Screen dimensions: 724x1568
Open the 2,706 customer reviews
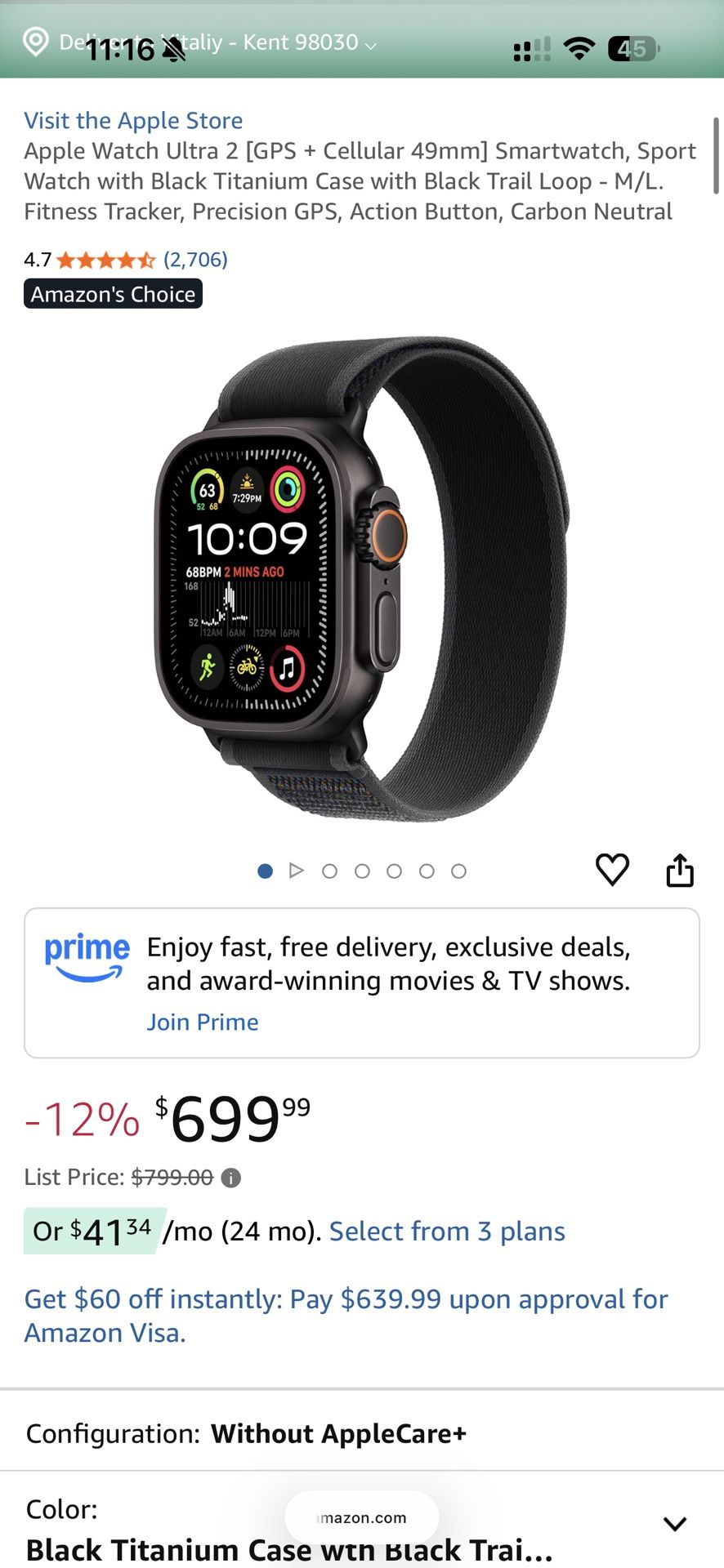coord(195,260)
